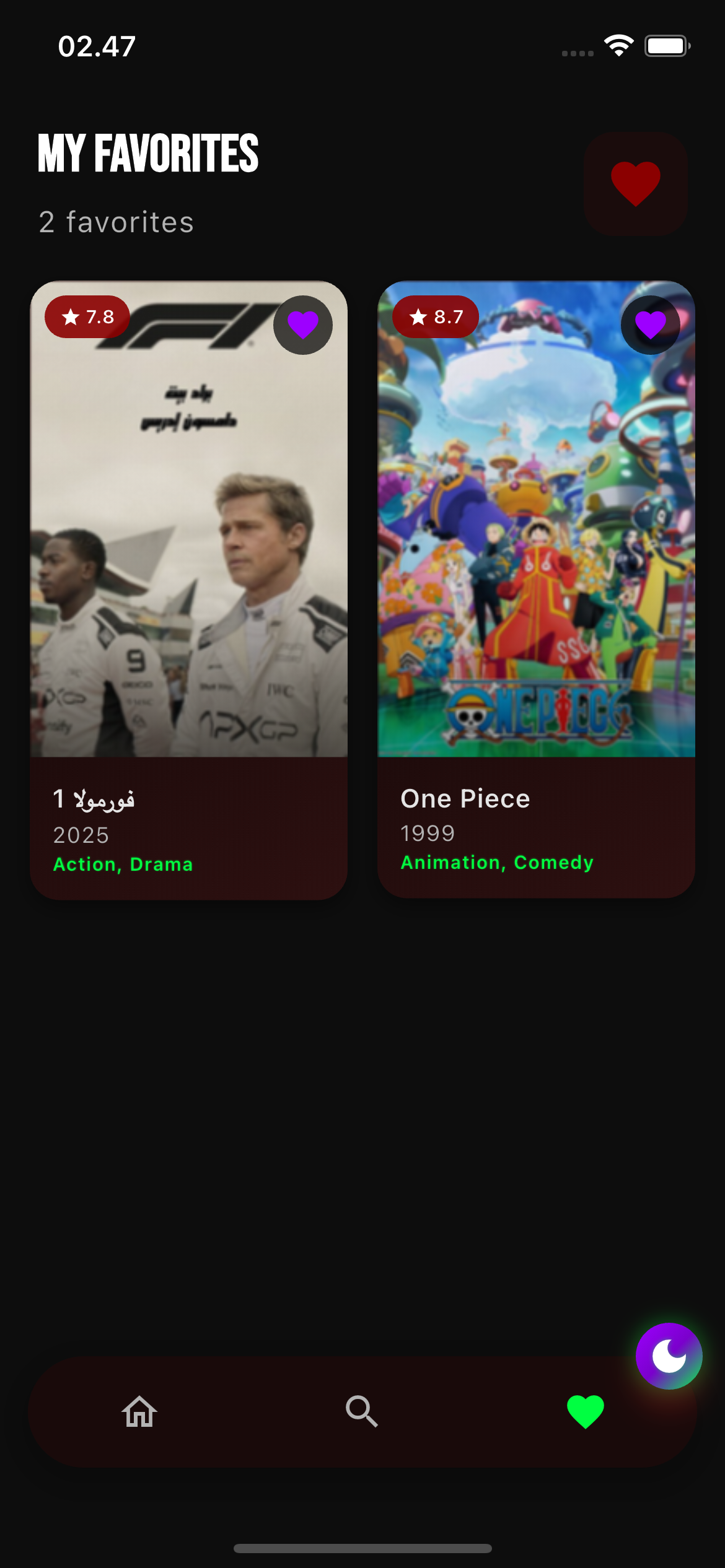Toggle dark mode with the floating moon button
This screenshot has height=1568, width=725.
point(668,1356)
